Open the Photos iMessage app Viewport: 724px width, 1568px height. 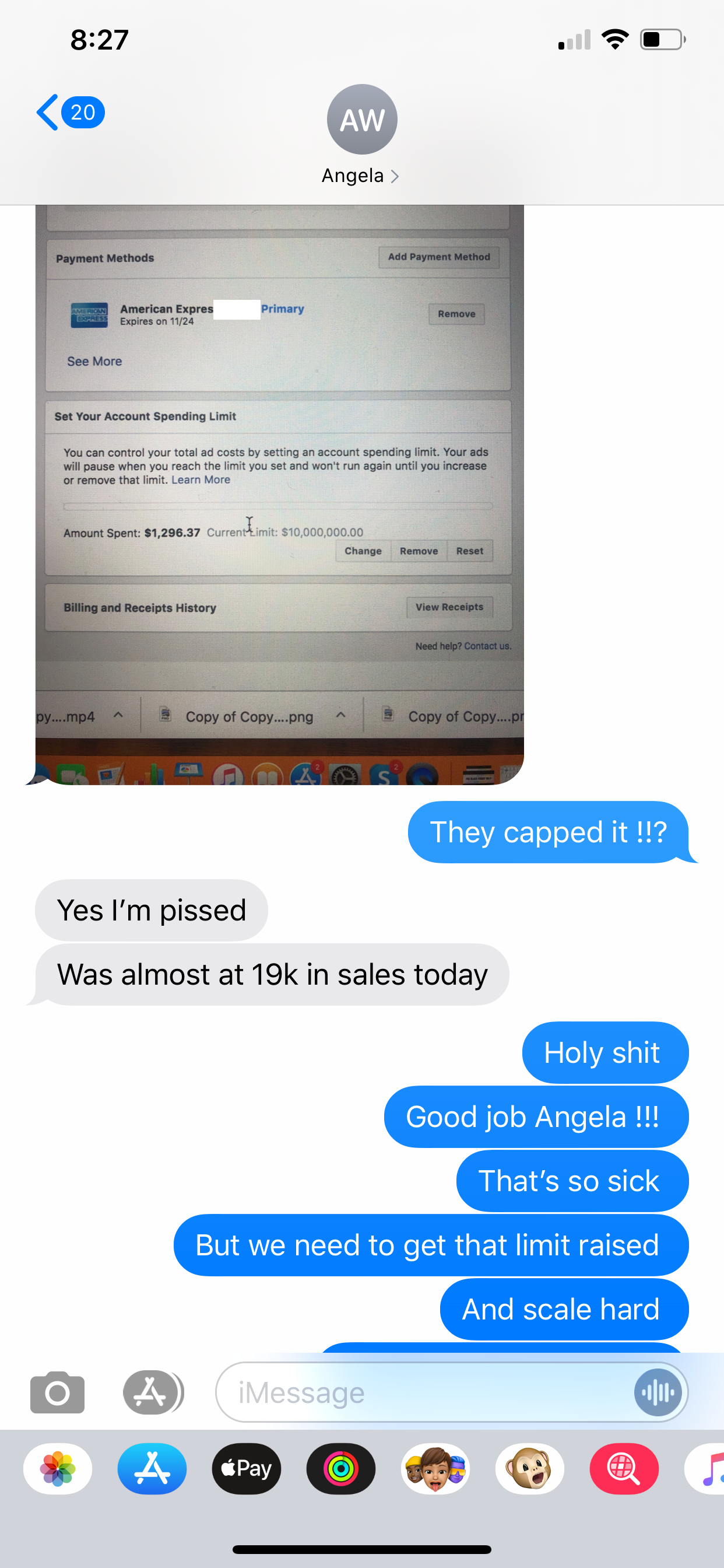coord(58,1469)
